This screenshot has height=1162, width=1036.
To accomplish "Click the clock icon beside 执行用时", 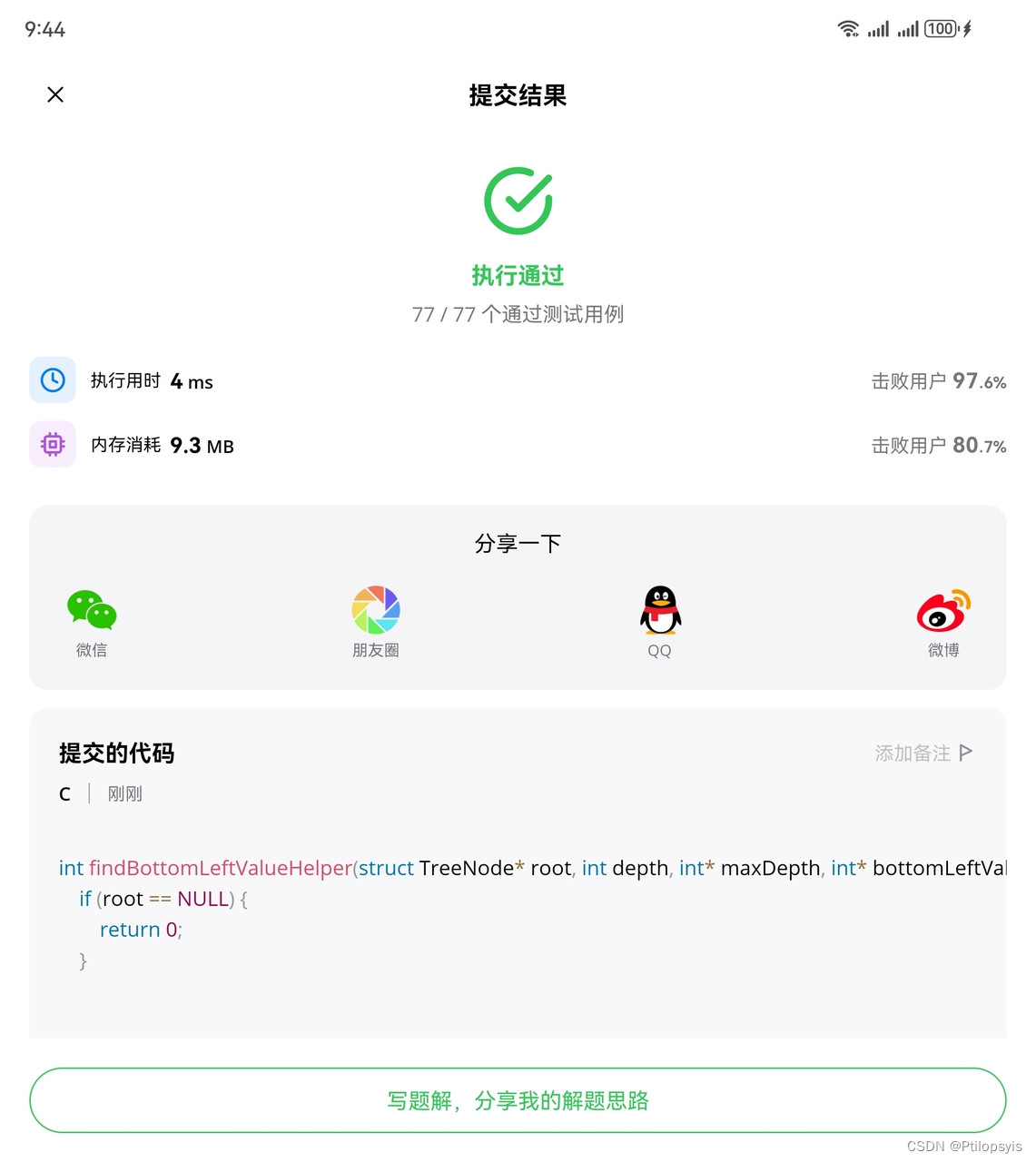I will [x=52, y=379].
